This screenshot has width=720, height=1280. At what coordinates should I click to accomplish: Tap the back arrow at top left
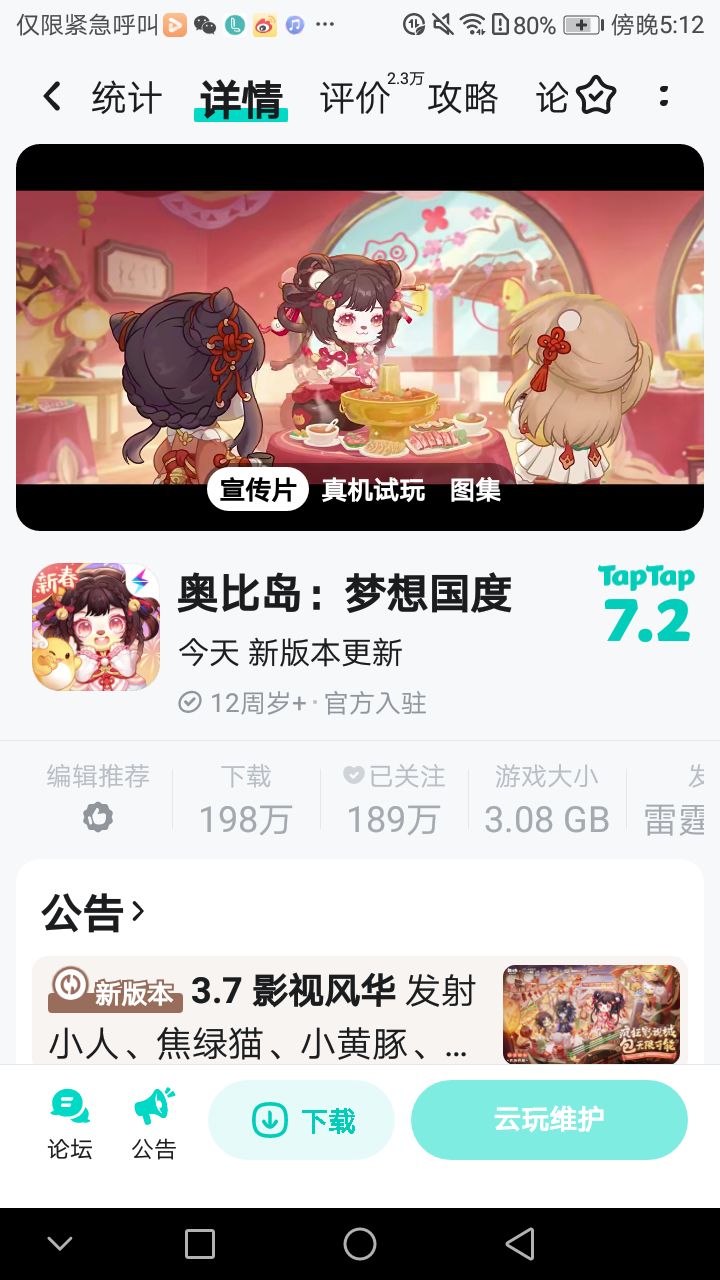tap(50, 96)
